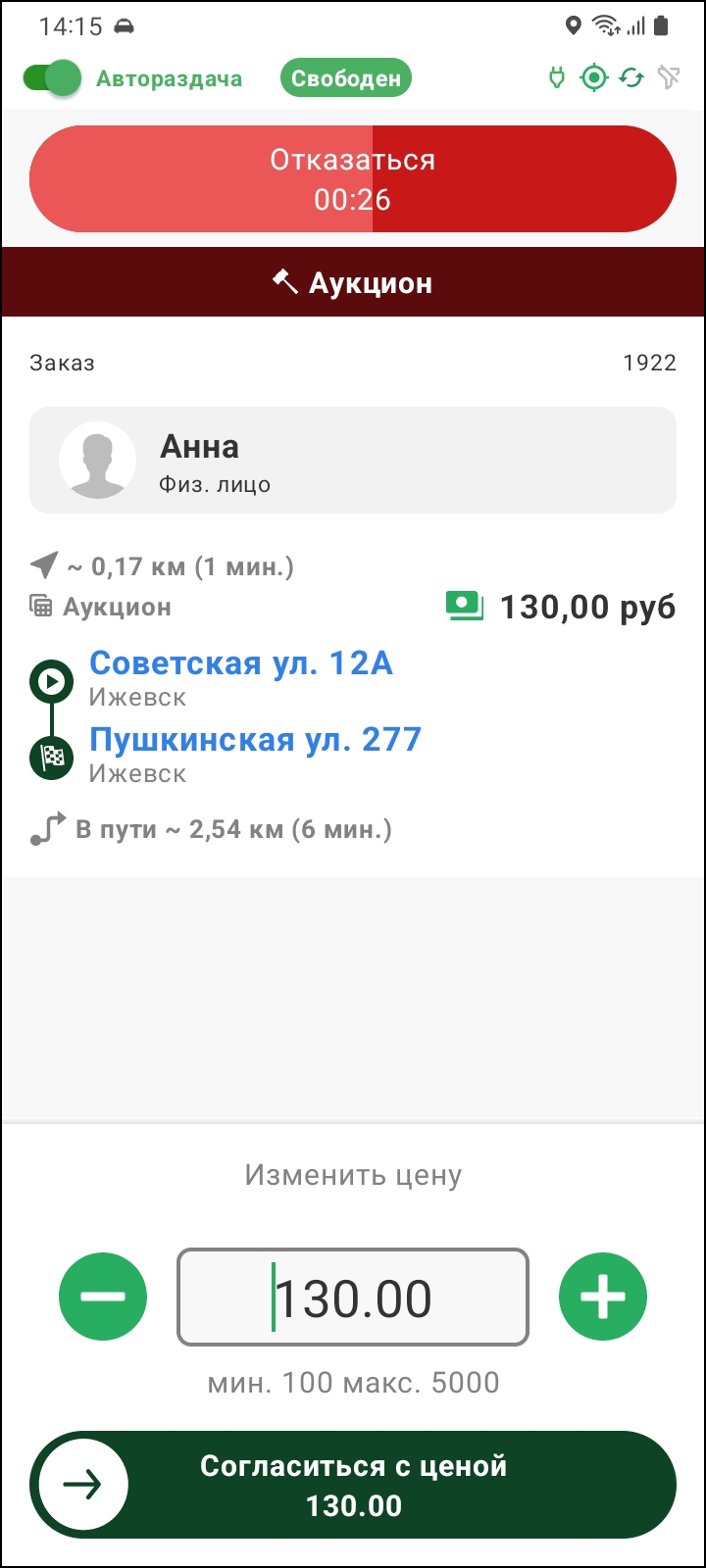Tap the power plug icon

coord(557,78)
